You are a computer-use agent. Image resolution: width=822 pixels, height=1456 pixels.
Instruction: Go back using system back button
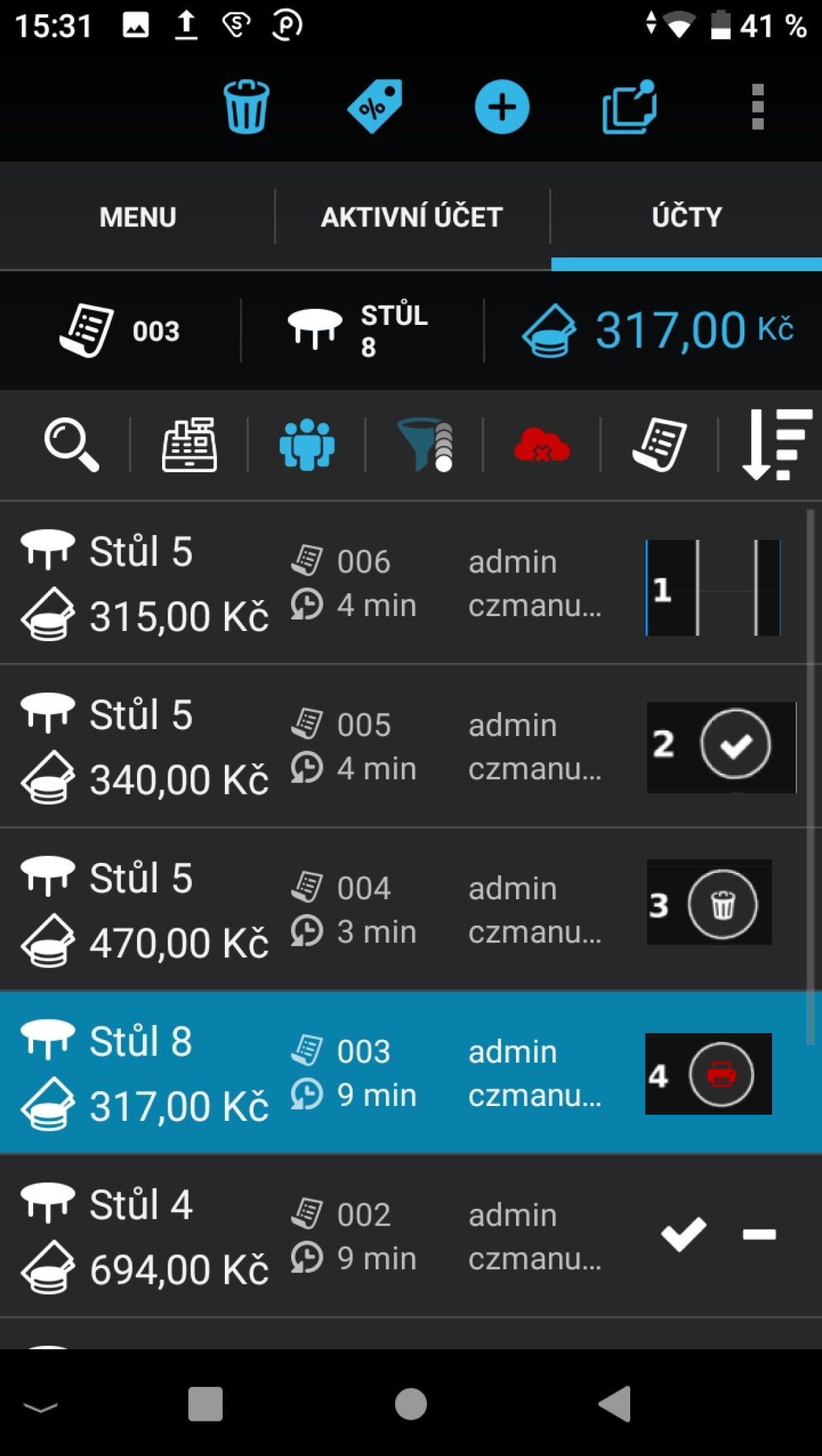point(615,1405)
